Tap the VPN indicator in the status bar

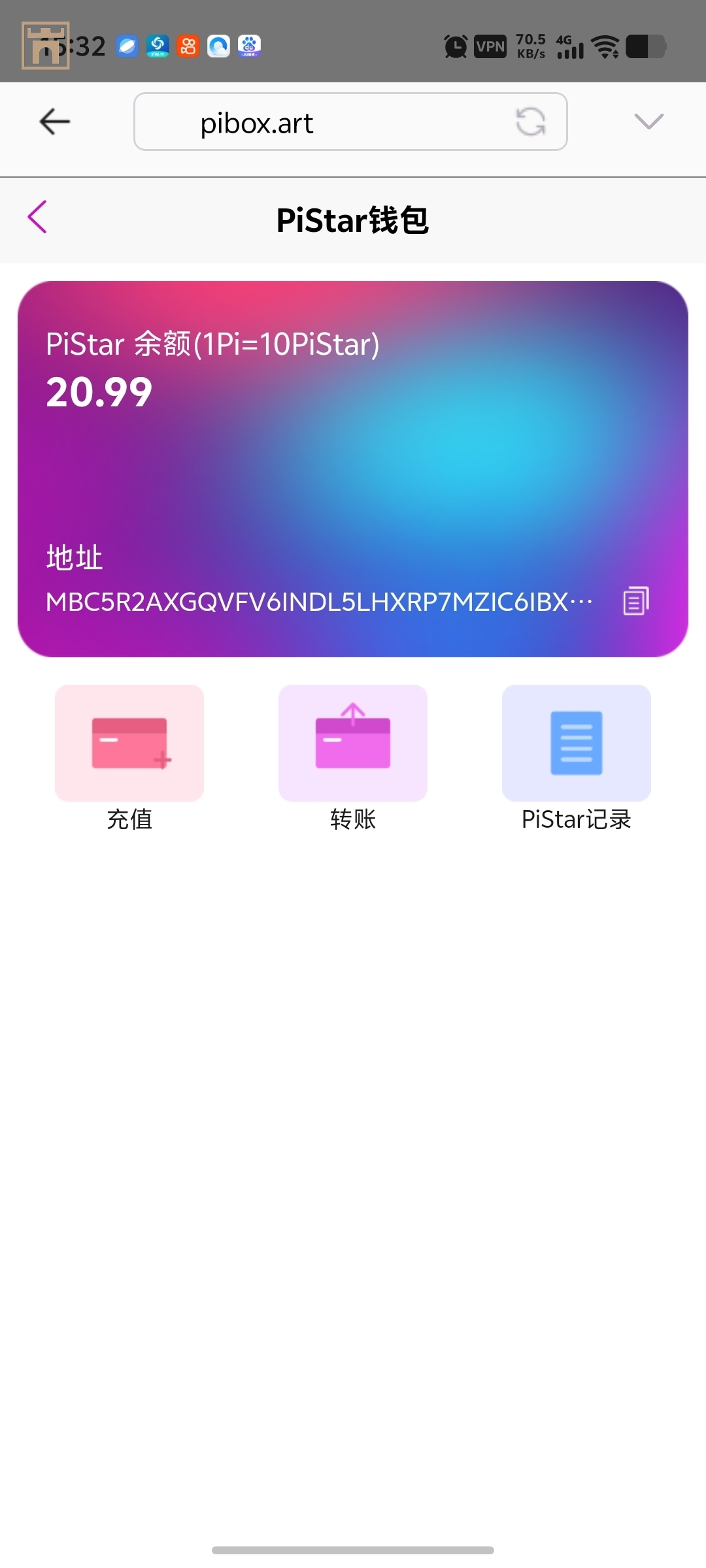pos(489,46)
